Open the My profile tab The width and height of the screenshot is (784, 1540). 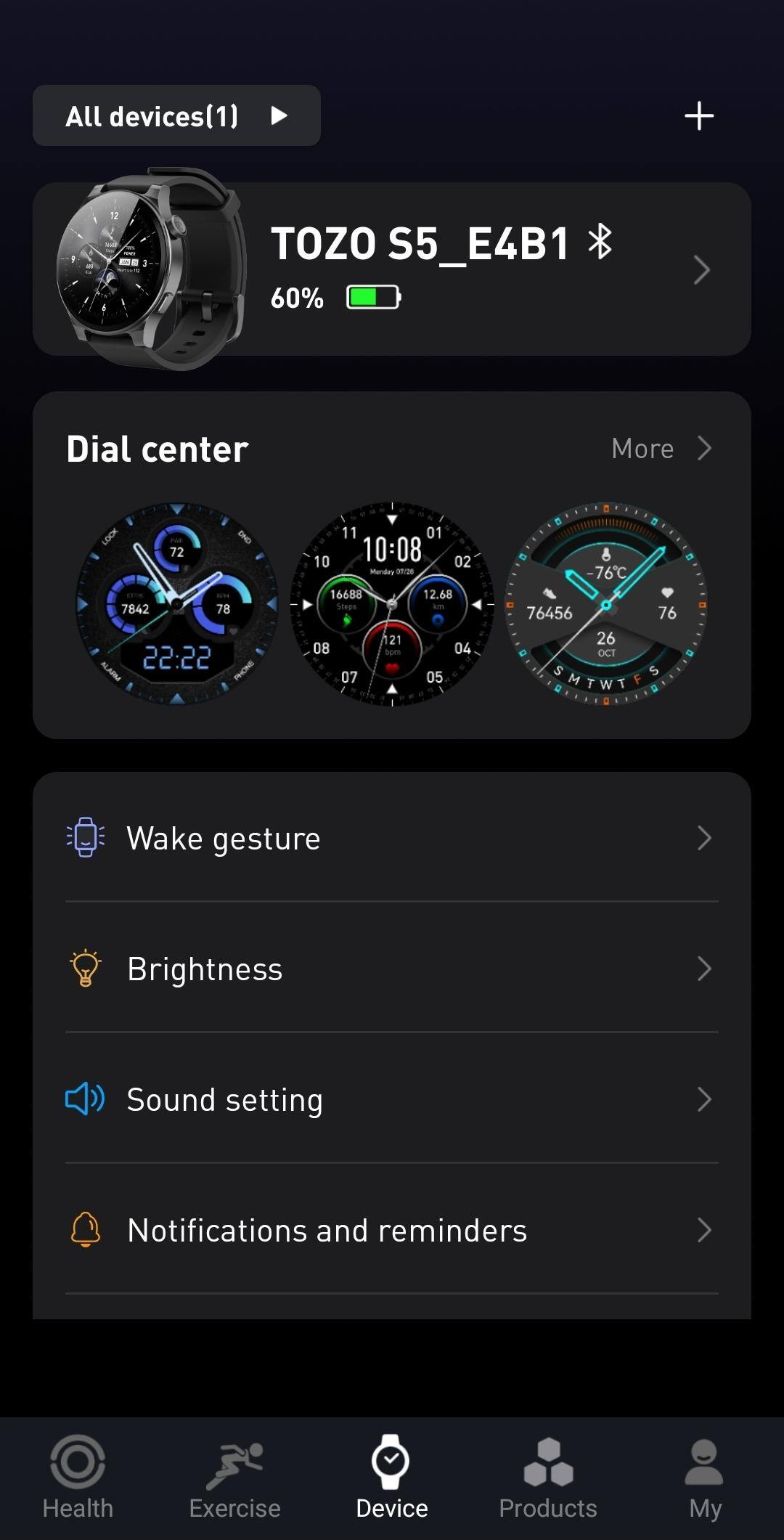coord(705,1478)
